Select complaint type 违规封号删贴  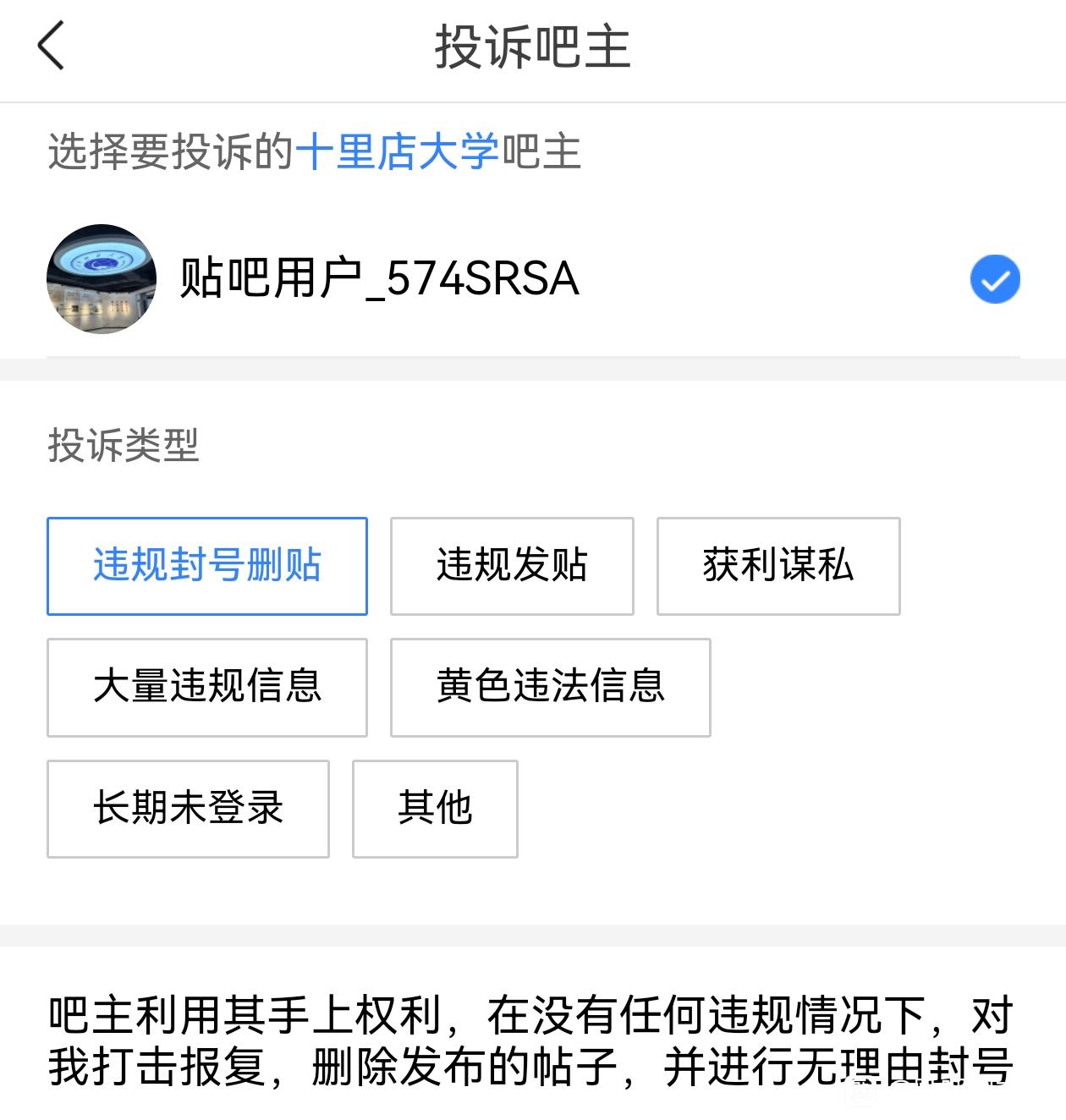[x=207, y=566]
